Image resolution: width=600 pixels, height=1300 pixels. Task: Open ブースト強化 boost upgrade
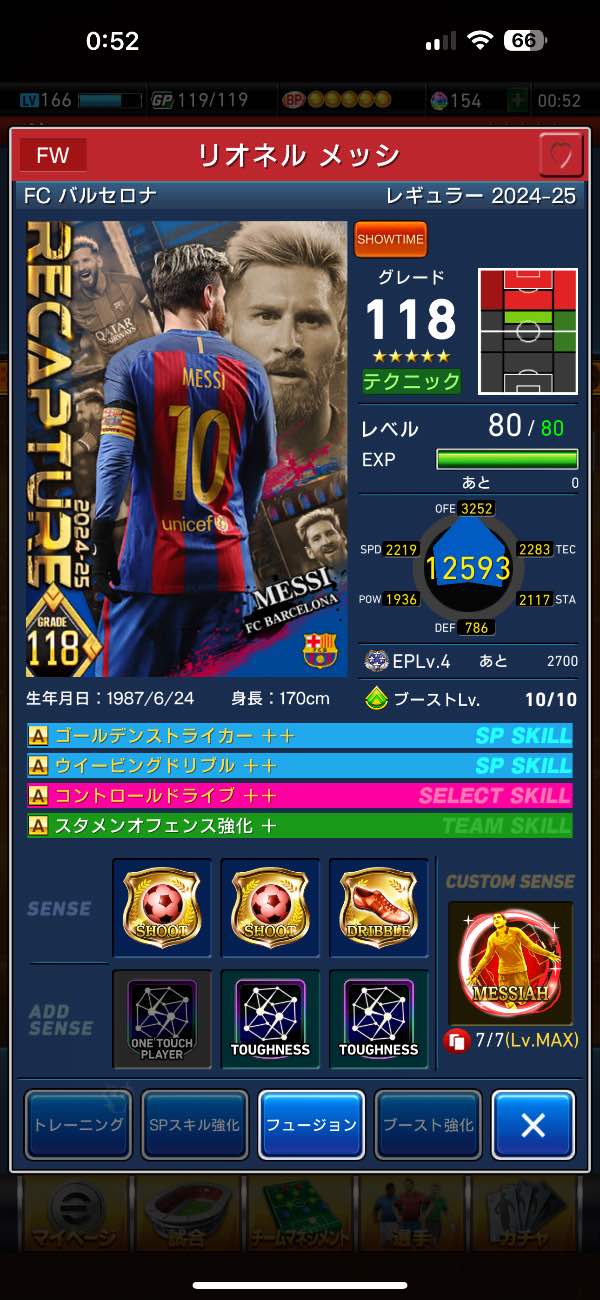(x=428, y=1124)
